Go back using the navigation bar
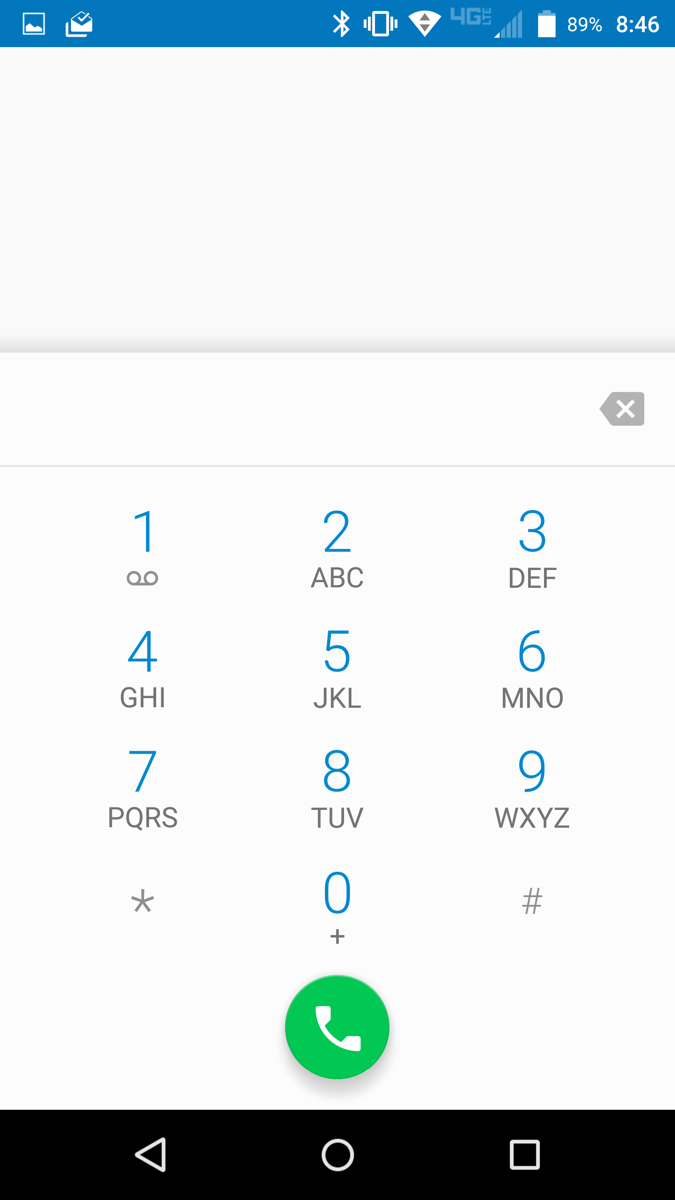The width and height of the screenshot is (675, 1200). click(x=150, y=1155)
